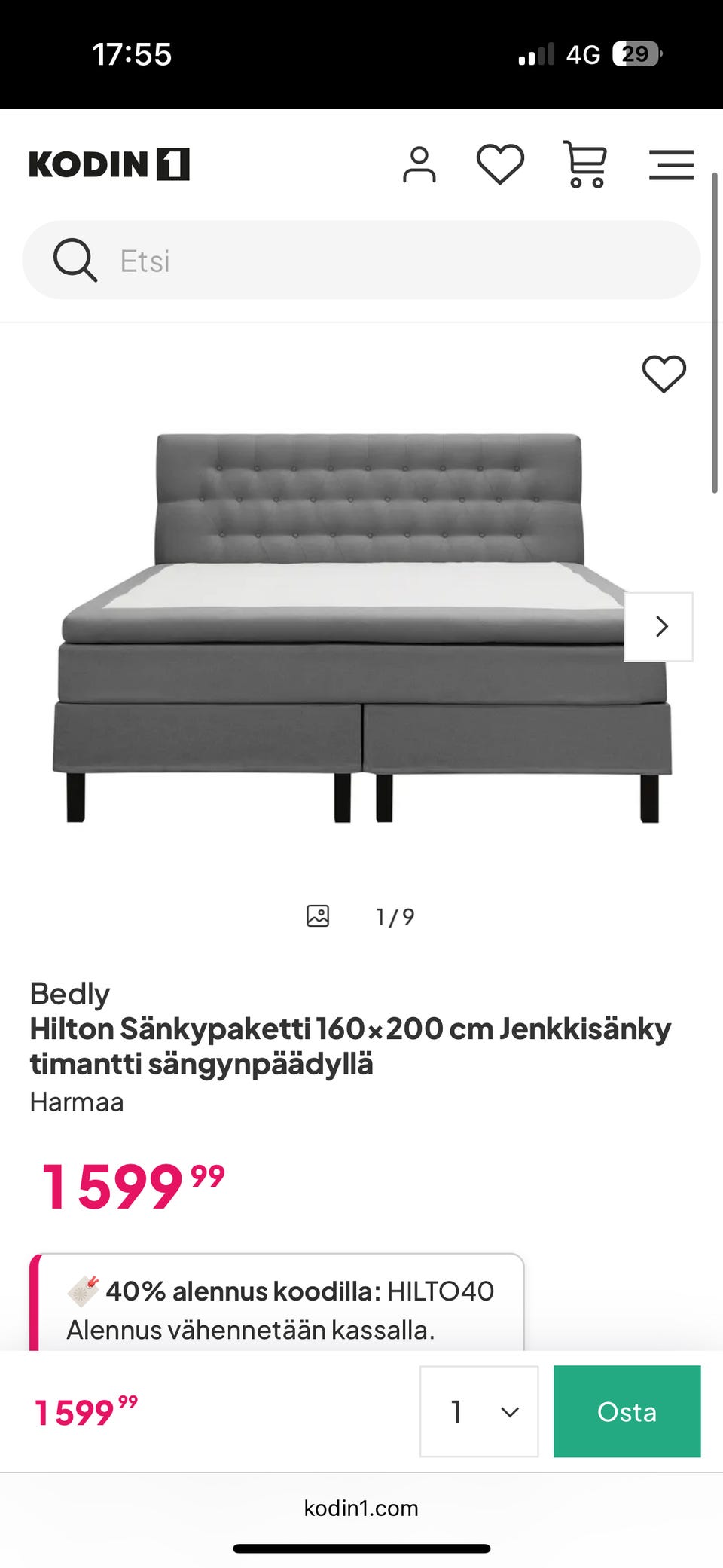723x1568 pixels.
Task: Click the search magnifier icon
Action: click(x=75, y=259)
